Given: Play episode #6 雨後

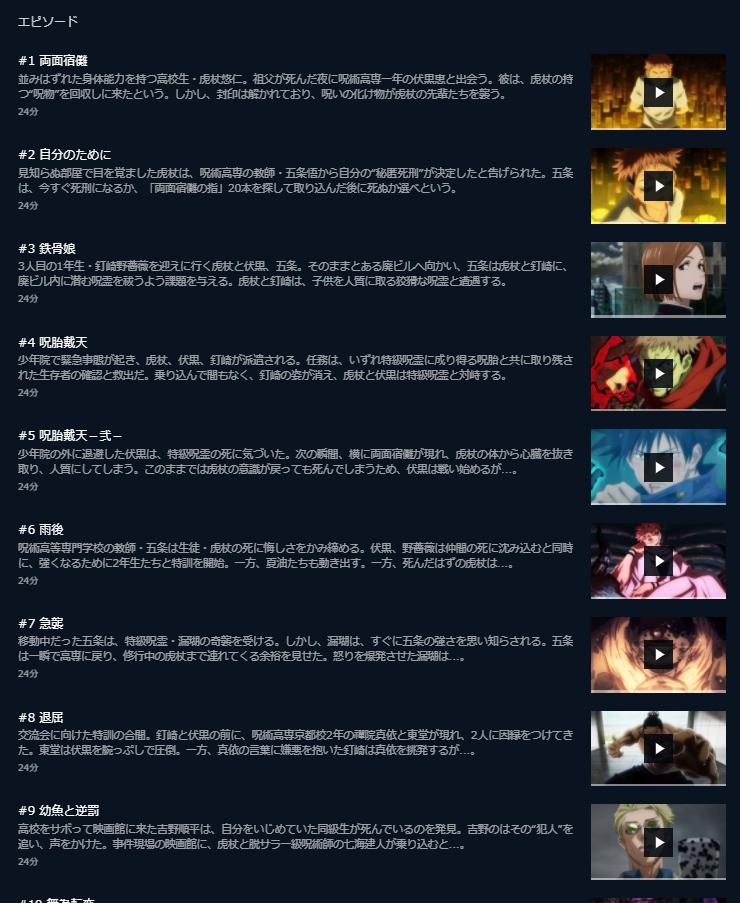Looking at the screenshot, I should pos(658,561).
